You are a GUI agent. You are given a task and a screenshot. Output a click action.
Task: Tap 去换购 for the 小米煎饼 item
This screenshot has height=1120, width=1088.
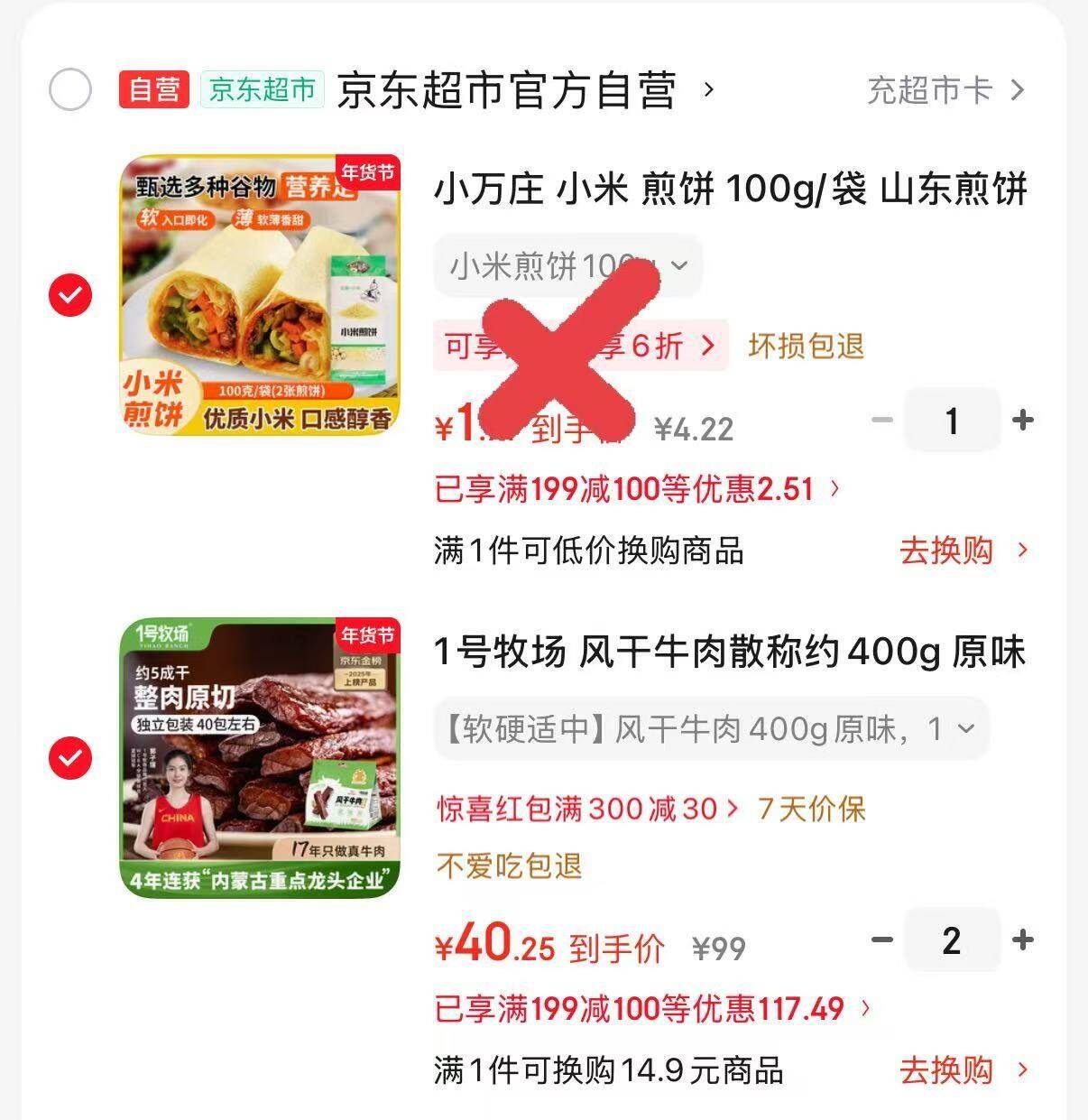(962, 551)
